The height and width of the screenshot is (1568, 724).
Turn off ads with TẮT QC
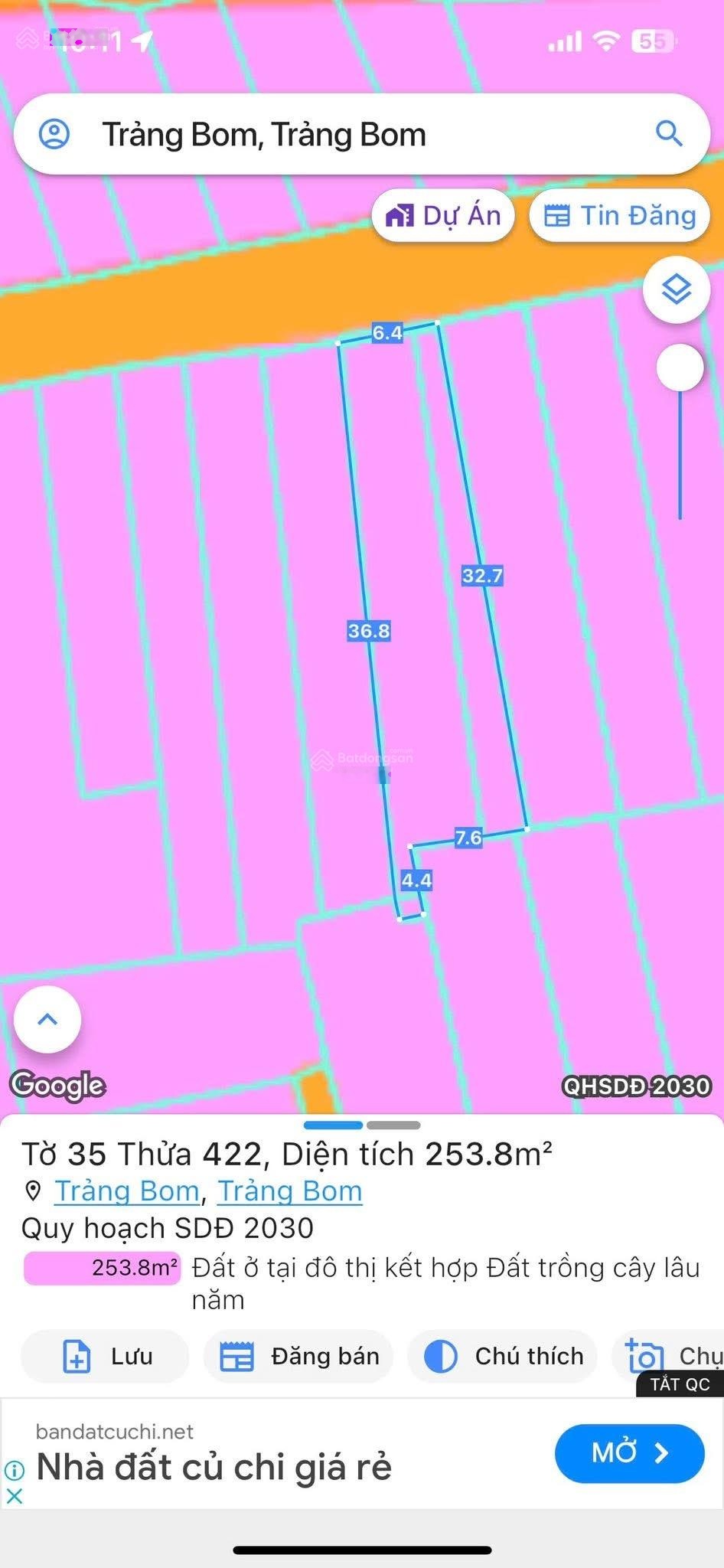pyautogui.click(x=680, y=1384)
